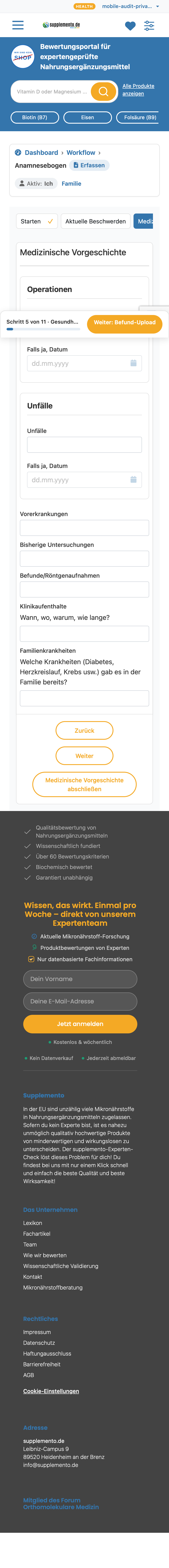Tap Medizinische Vorgeschichte abschließen
The image size is (169, 1568).
pyautogui.click(x=84, y=785)
